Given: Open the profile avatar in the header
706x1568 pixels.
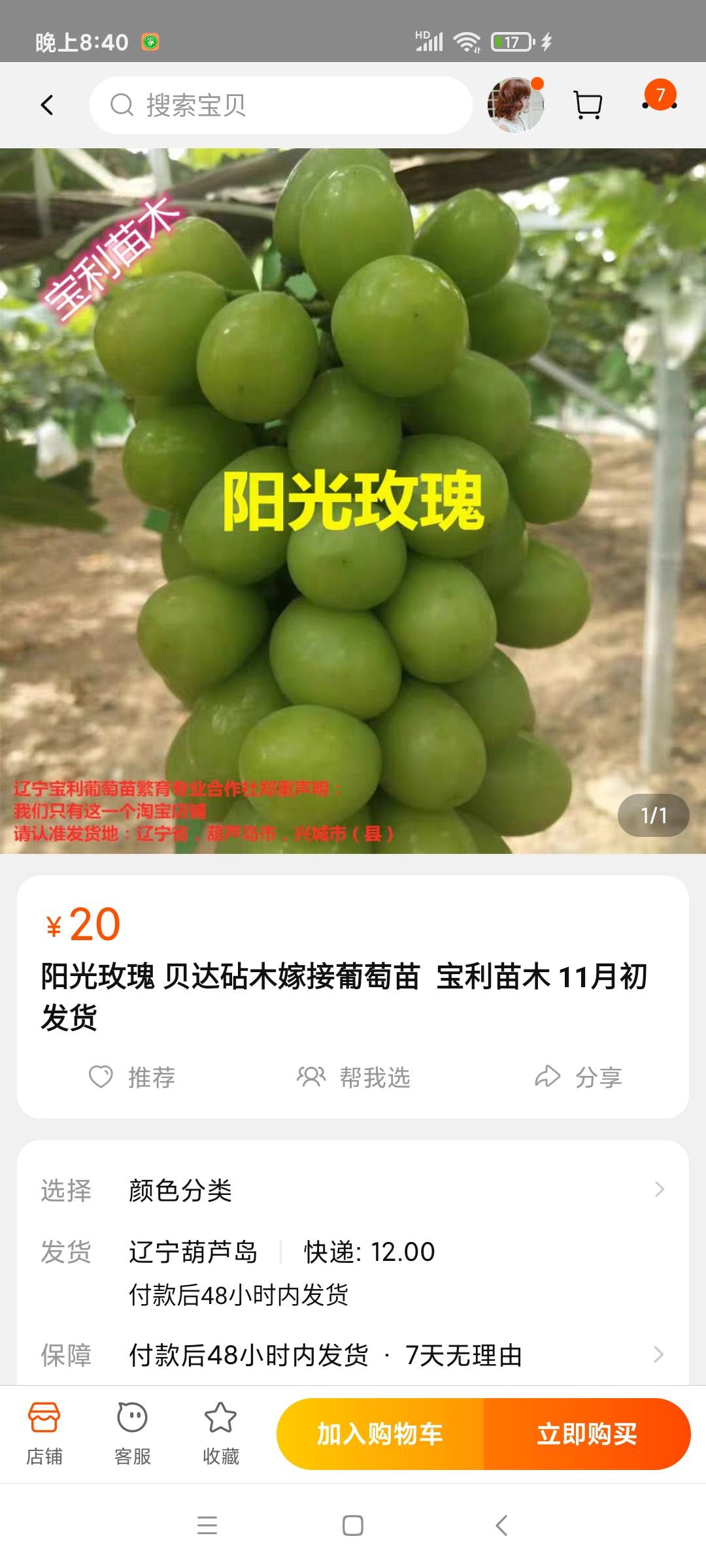Looking at the screenshot, I should pos(516,105).
